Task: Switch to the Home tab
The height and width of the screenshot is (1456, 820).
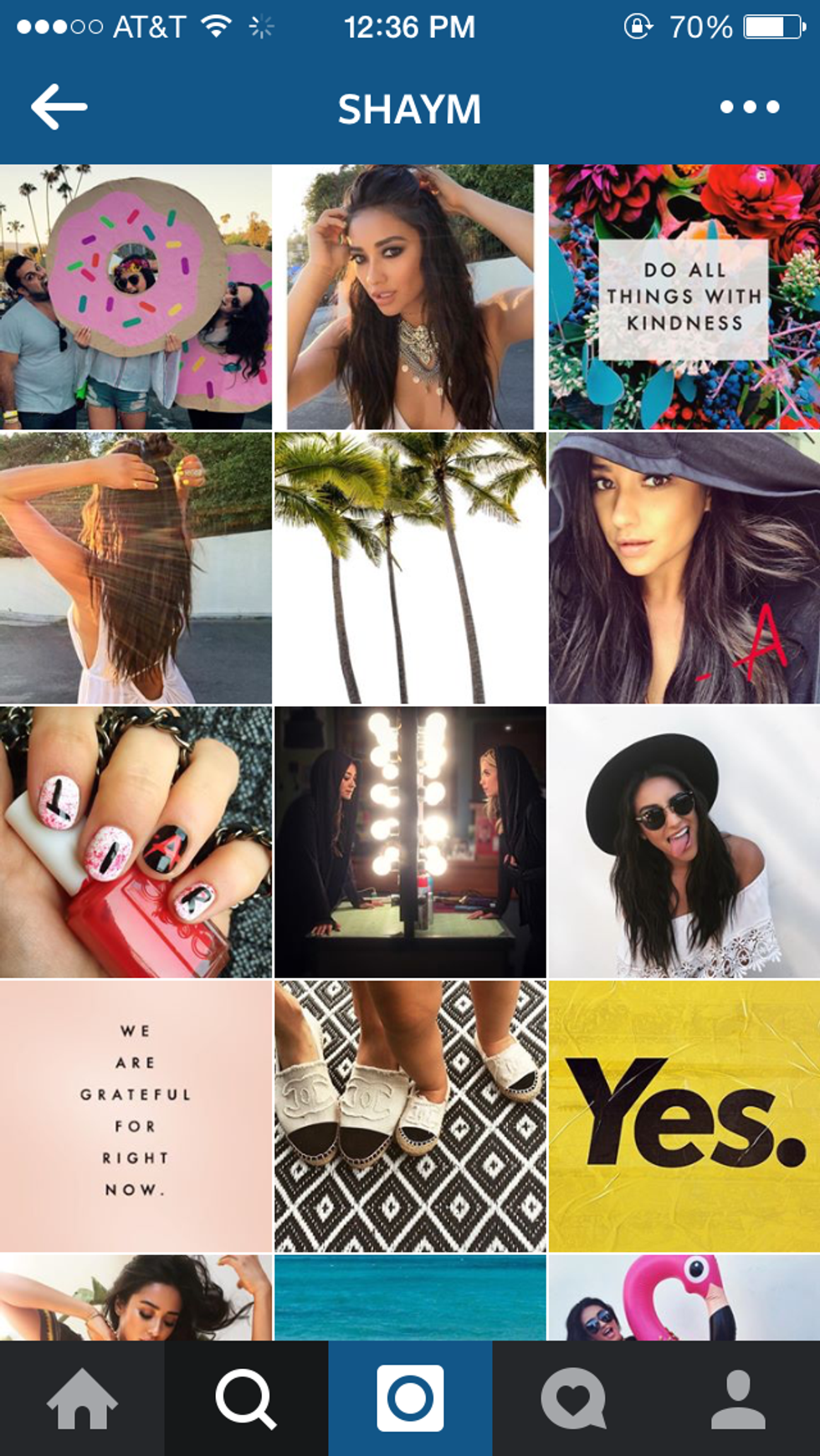Action: pyautogui.click(x=82, y=1398)
